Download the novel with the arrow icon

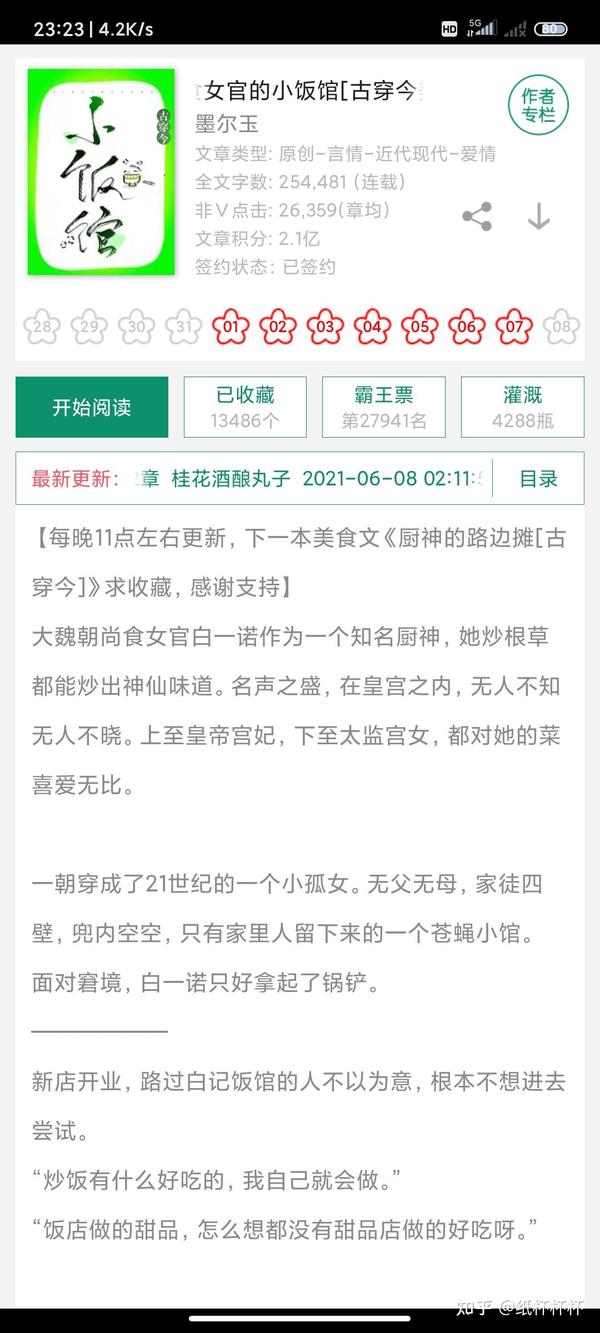539,216
